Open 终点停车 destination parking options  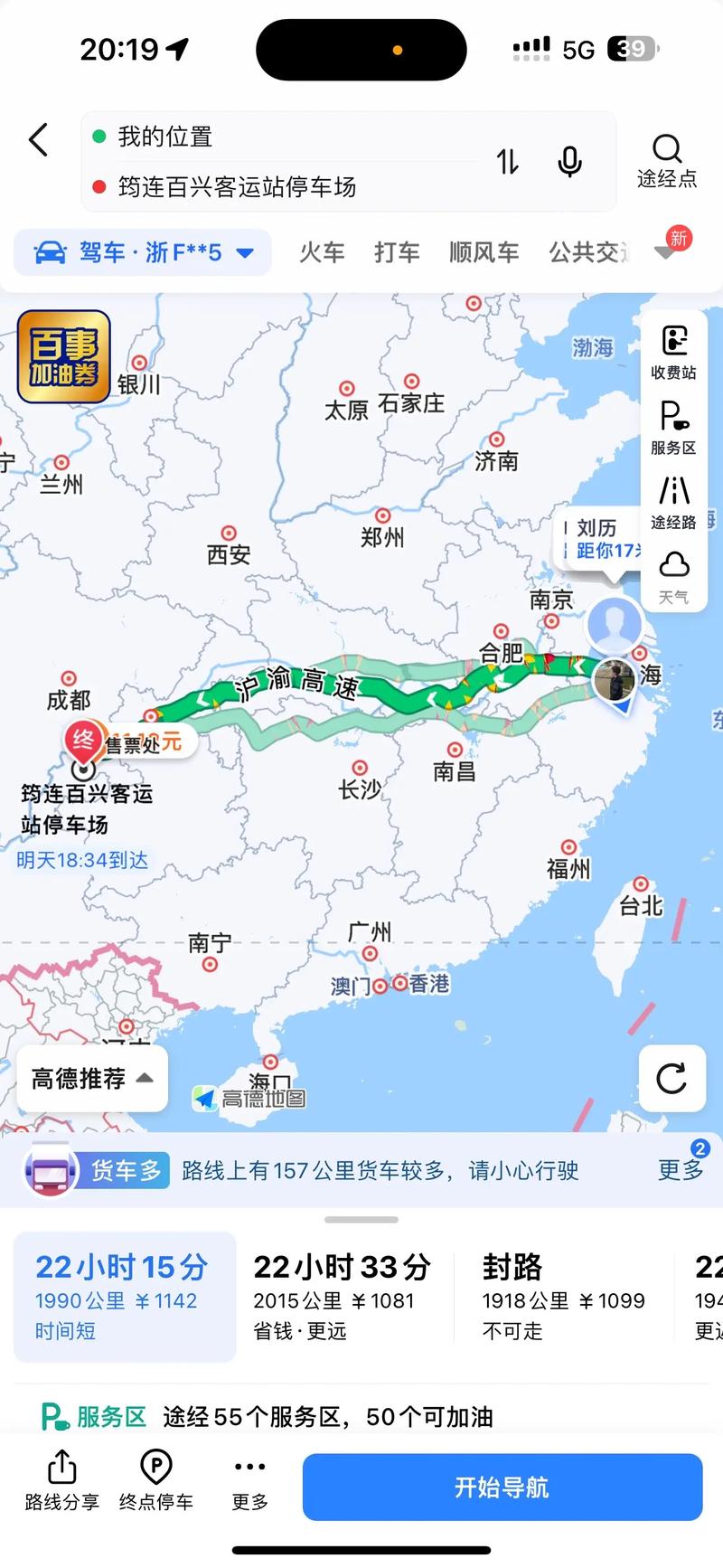pos(155,1477)
